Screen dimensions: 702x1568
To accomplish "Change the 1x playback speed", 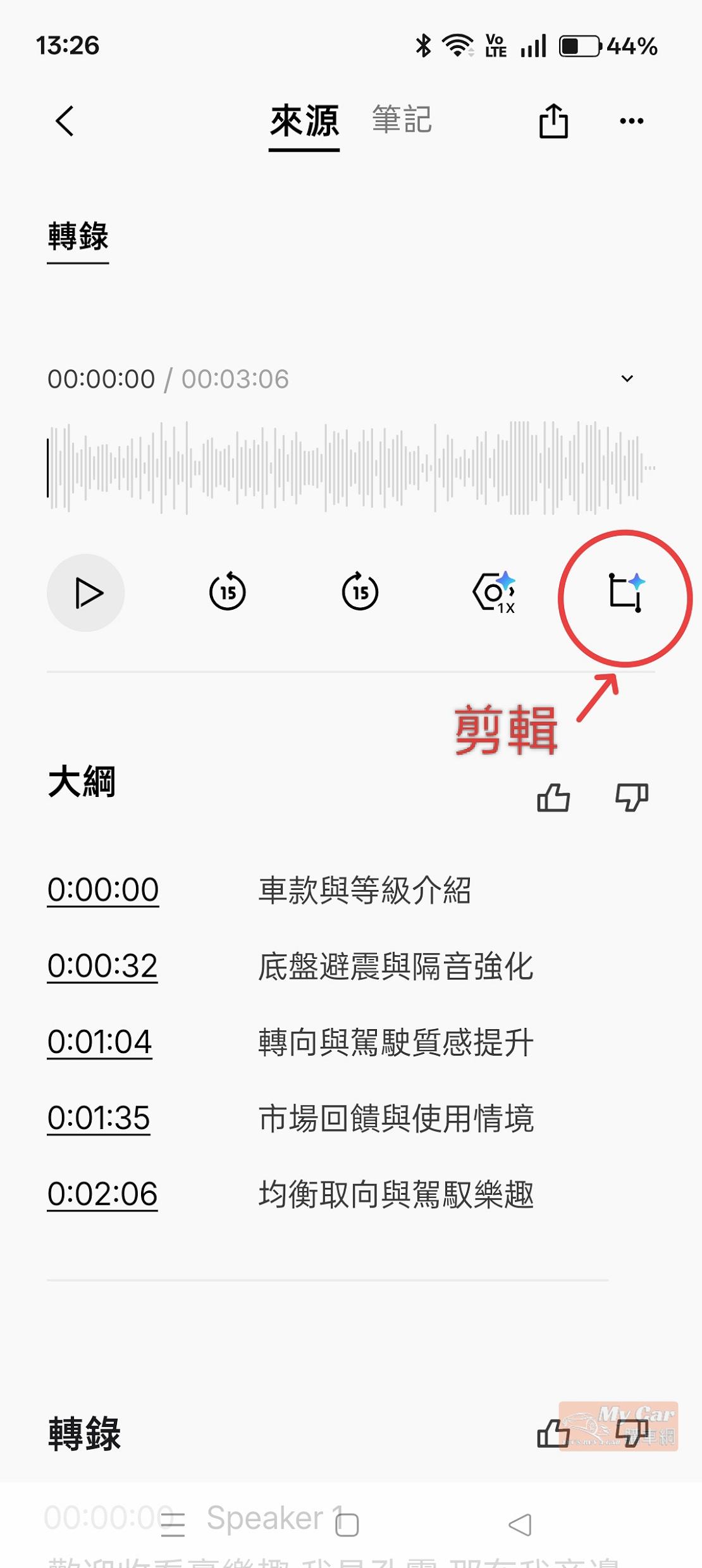I will tap(494, 593).
